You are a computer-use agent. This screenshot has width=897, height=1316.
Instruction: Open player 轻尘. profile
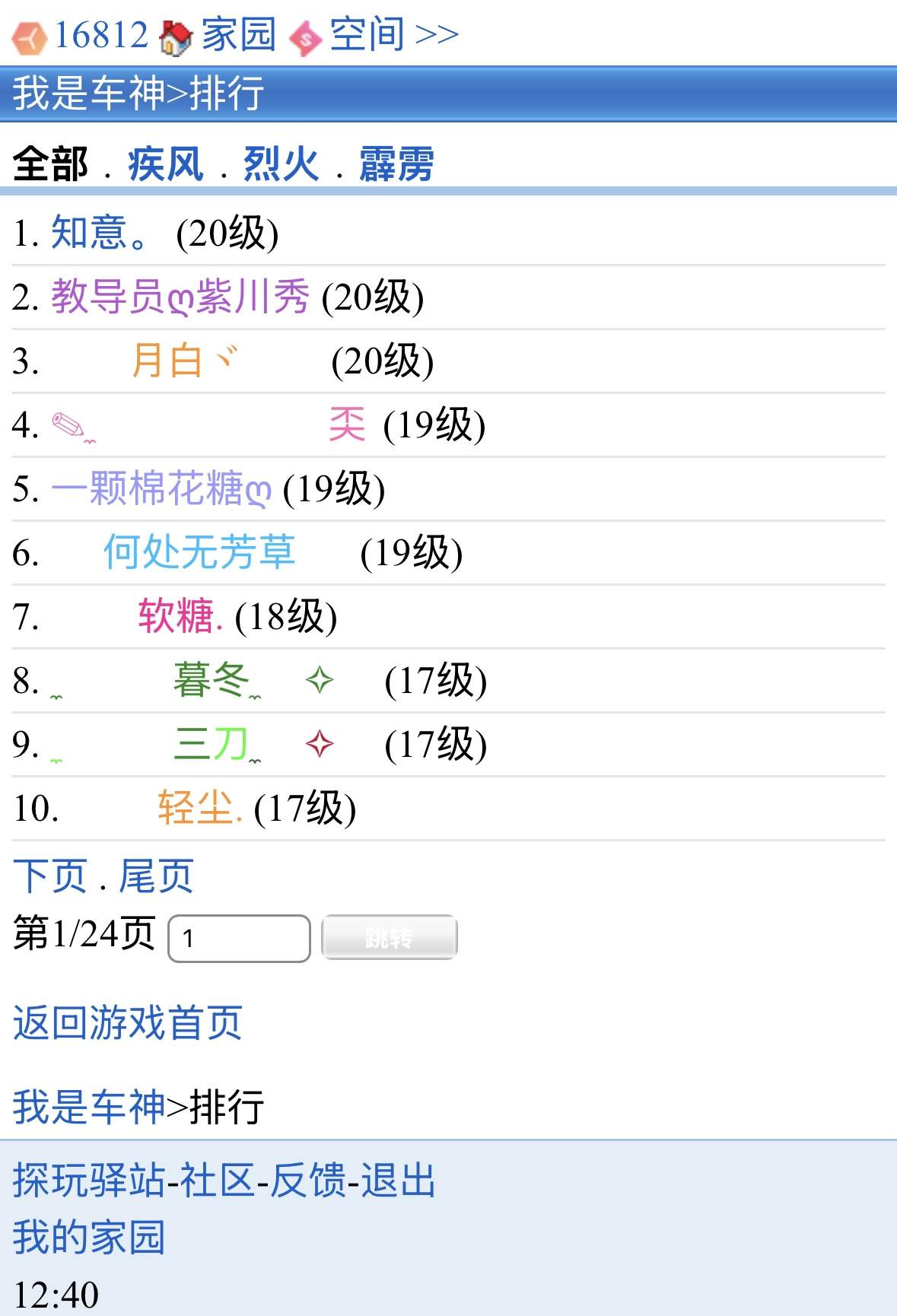click(199, 808)
